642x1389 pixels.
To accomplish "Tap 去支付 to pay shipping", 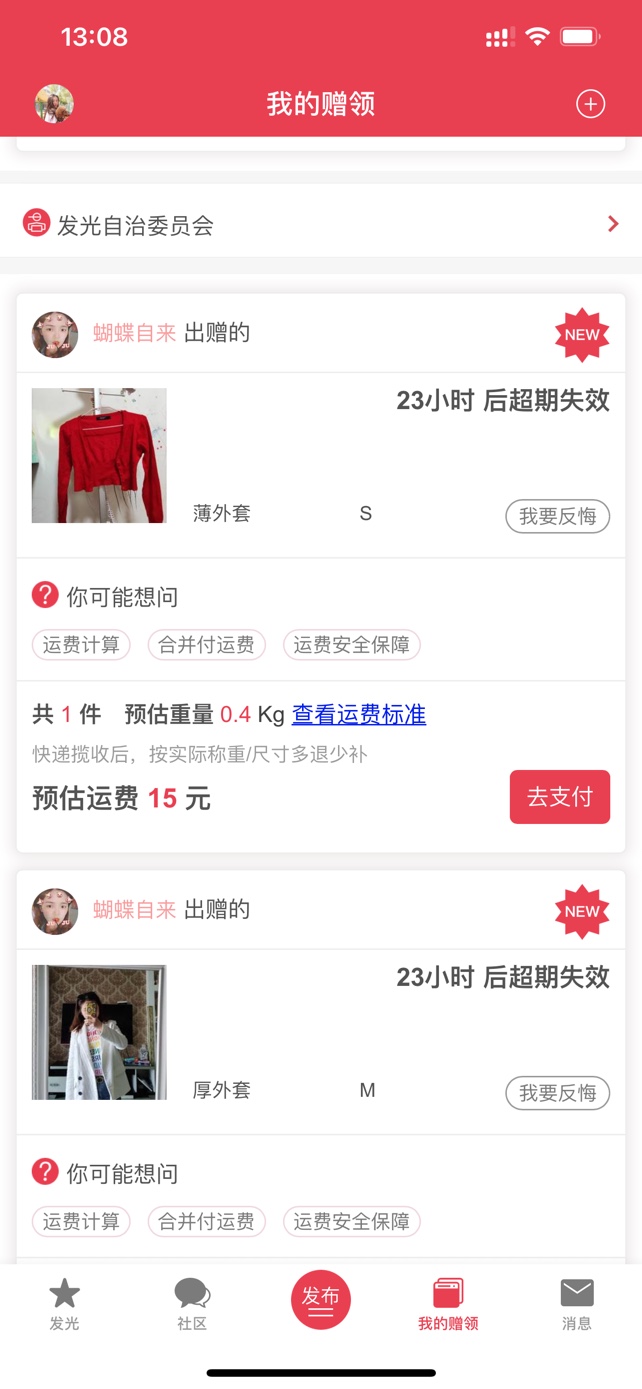I will coord(559,797).
